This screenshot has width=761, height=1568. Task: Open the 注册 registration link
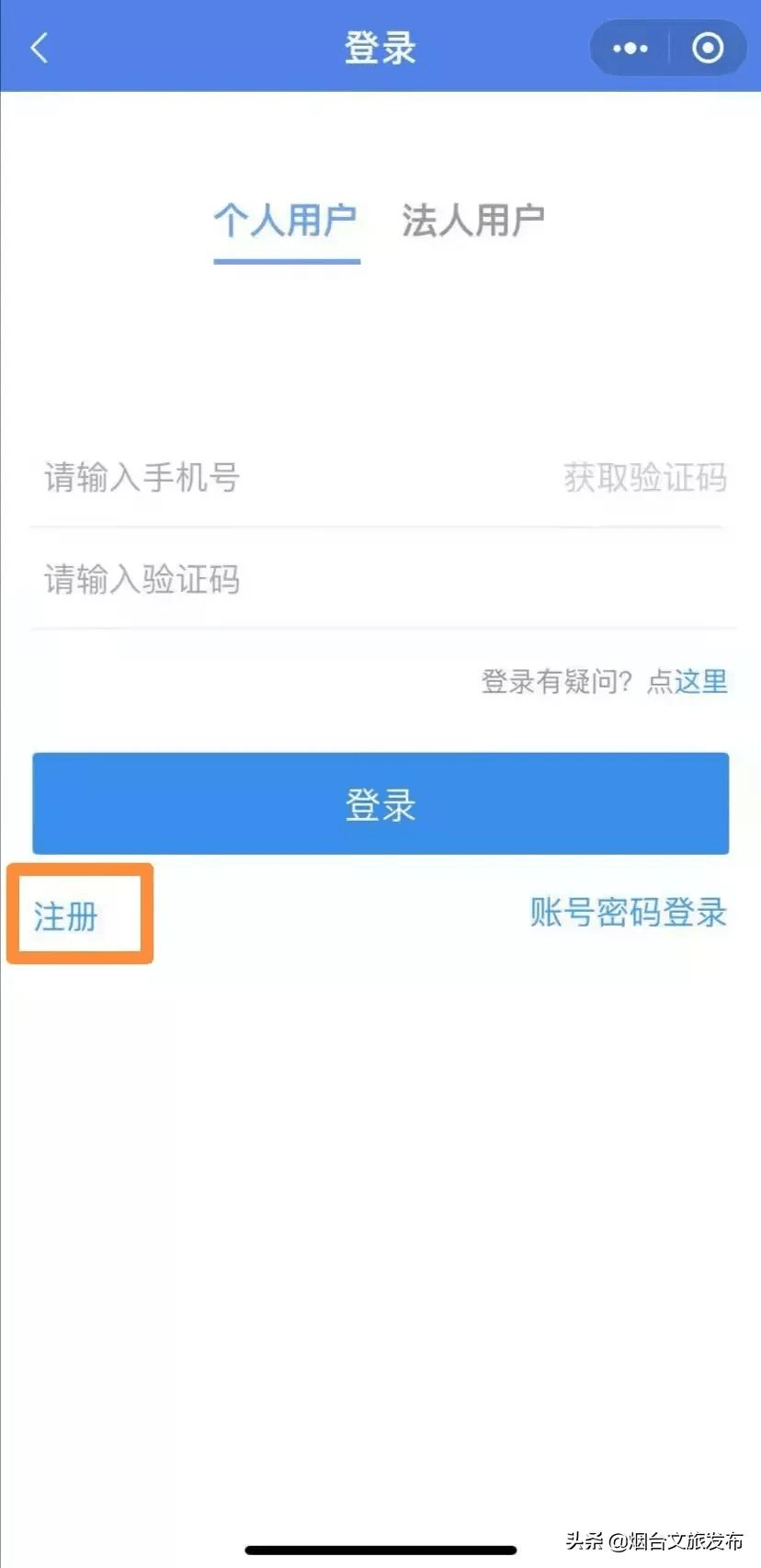click(x=66, y=915)
